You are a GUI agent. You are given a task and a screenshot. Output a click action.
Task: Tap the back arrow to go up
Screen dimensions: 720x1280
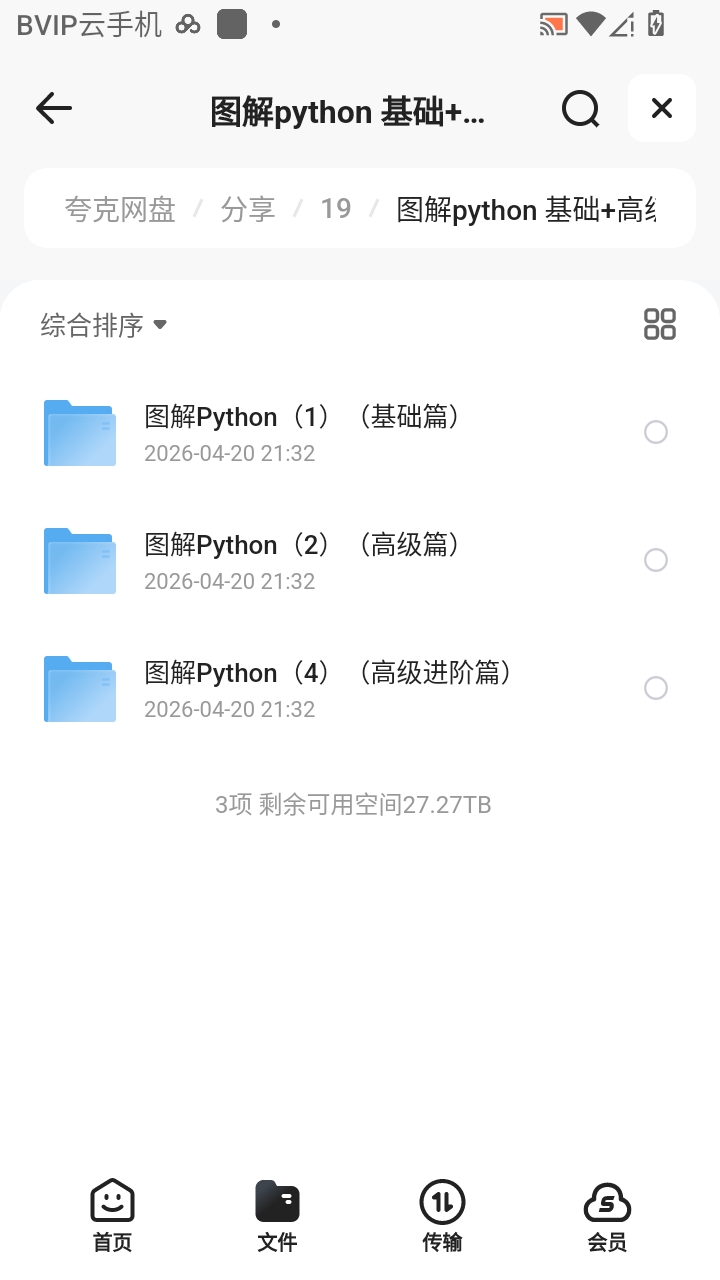(53, 109)
